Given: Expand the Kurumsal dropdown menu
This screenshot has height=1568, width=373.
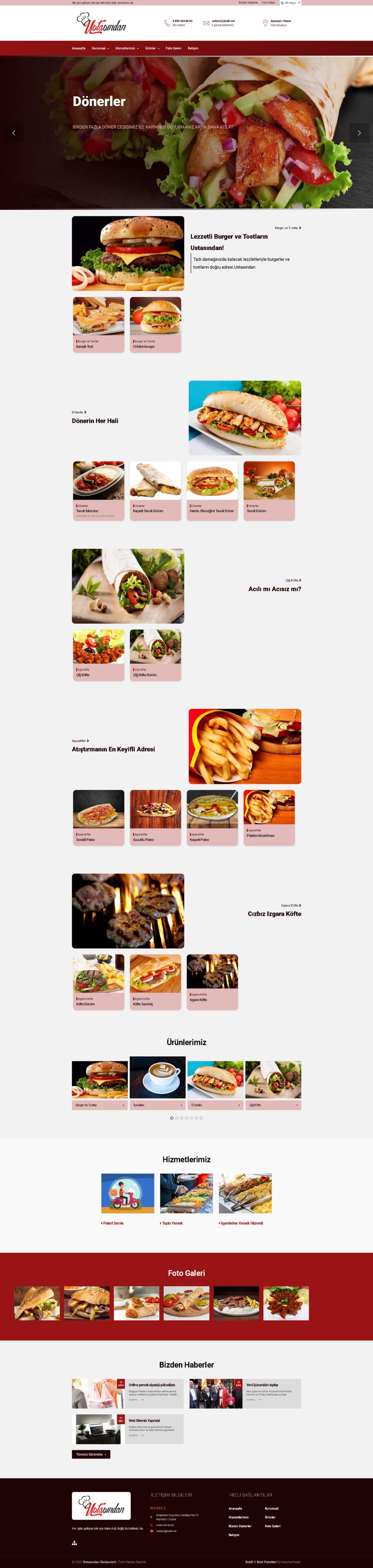Looking at the screenshot, I should pos(100,48).
